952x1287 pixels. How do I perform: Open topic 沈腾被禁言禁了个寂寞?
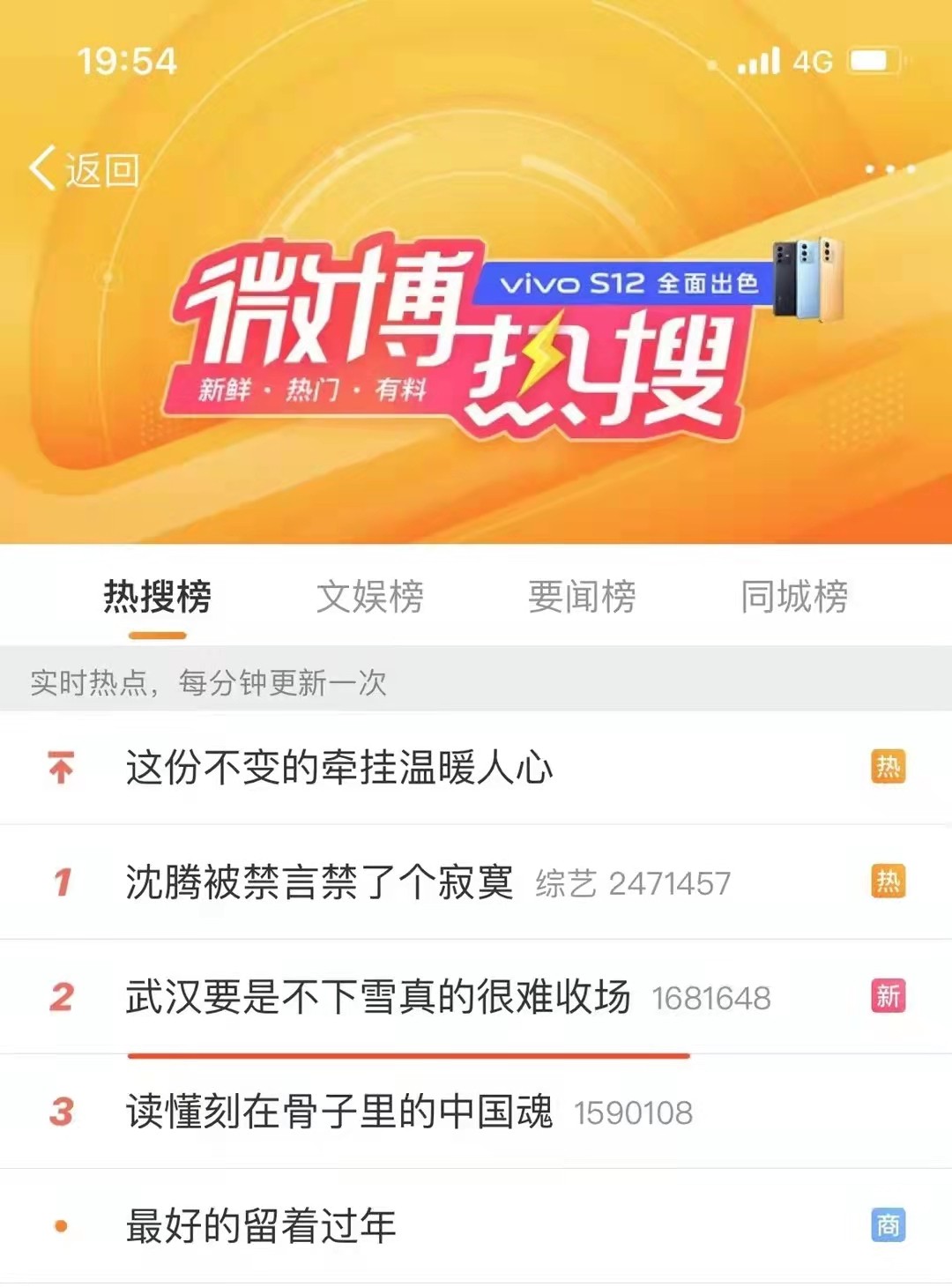(319, 882)
